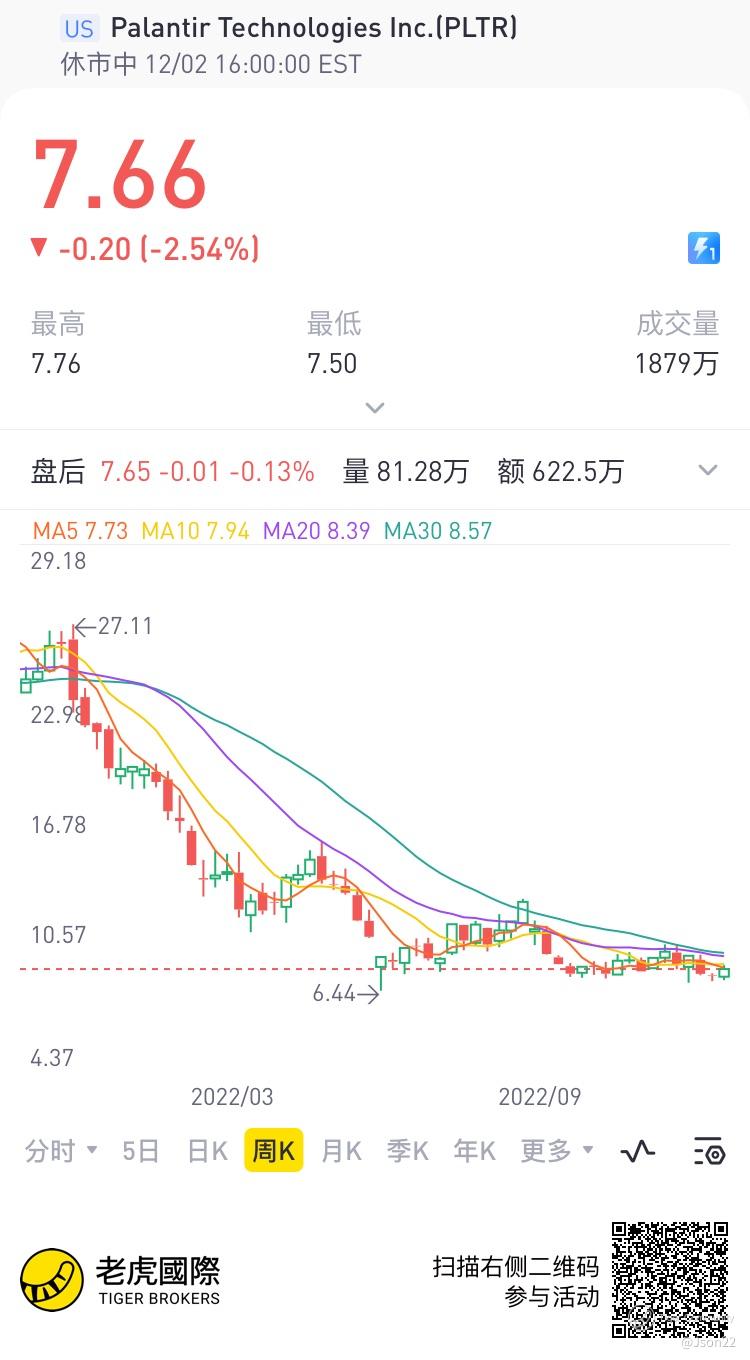Expand more quote details chevron

coord(375,408)
